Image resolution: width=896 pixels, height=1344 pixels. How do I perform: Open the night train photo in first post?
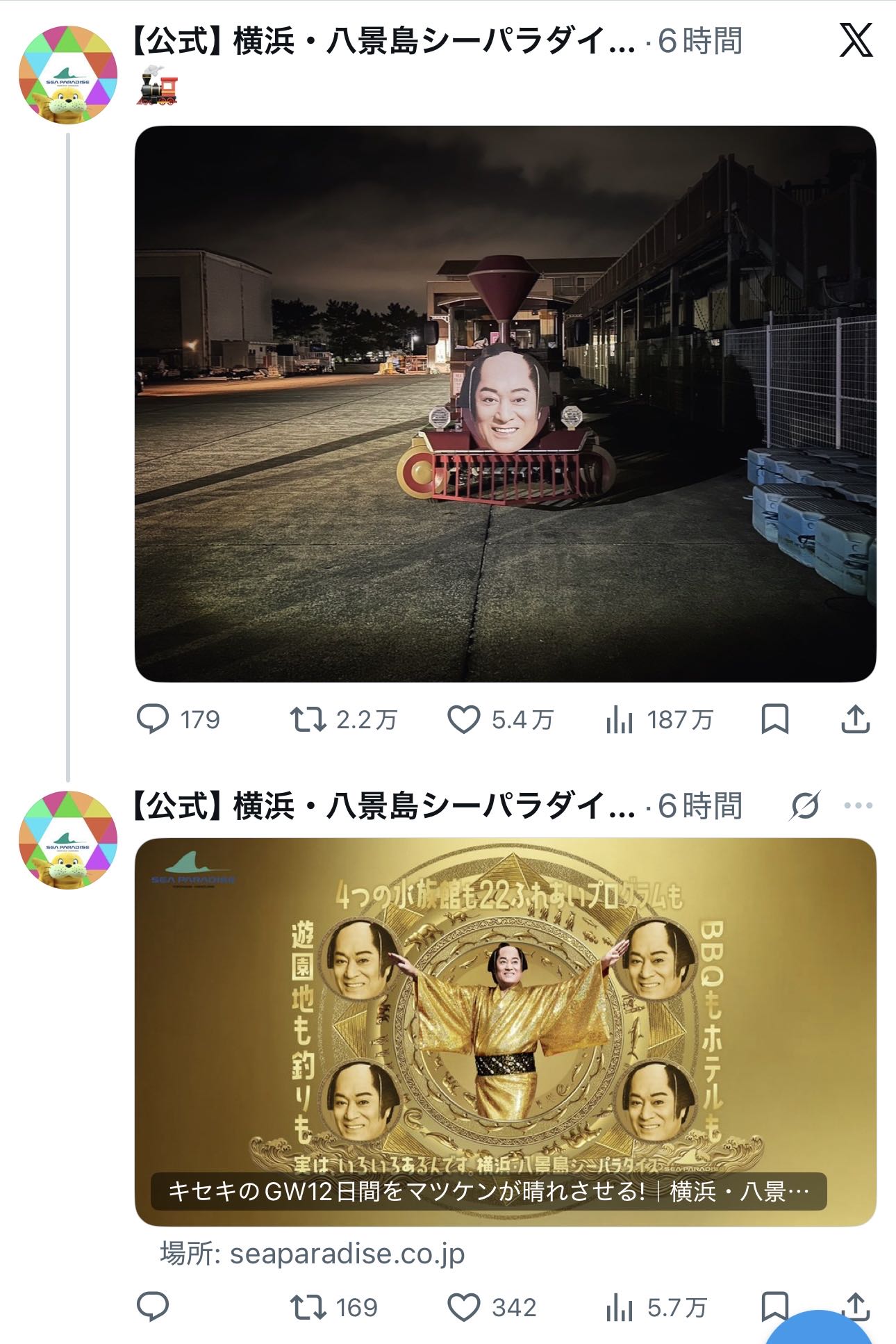pos(505,404)
